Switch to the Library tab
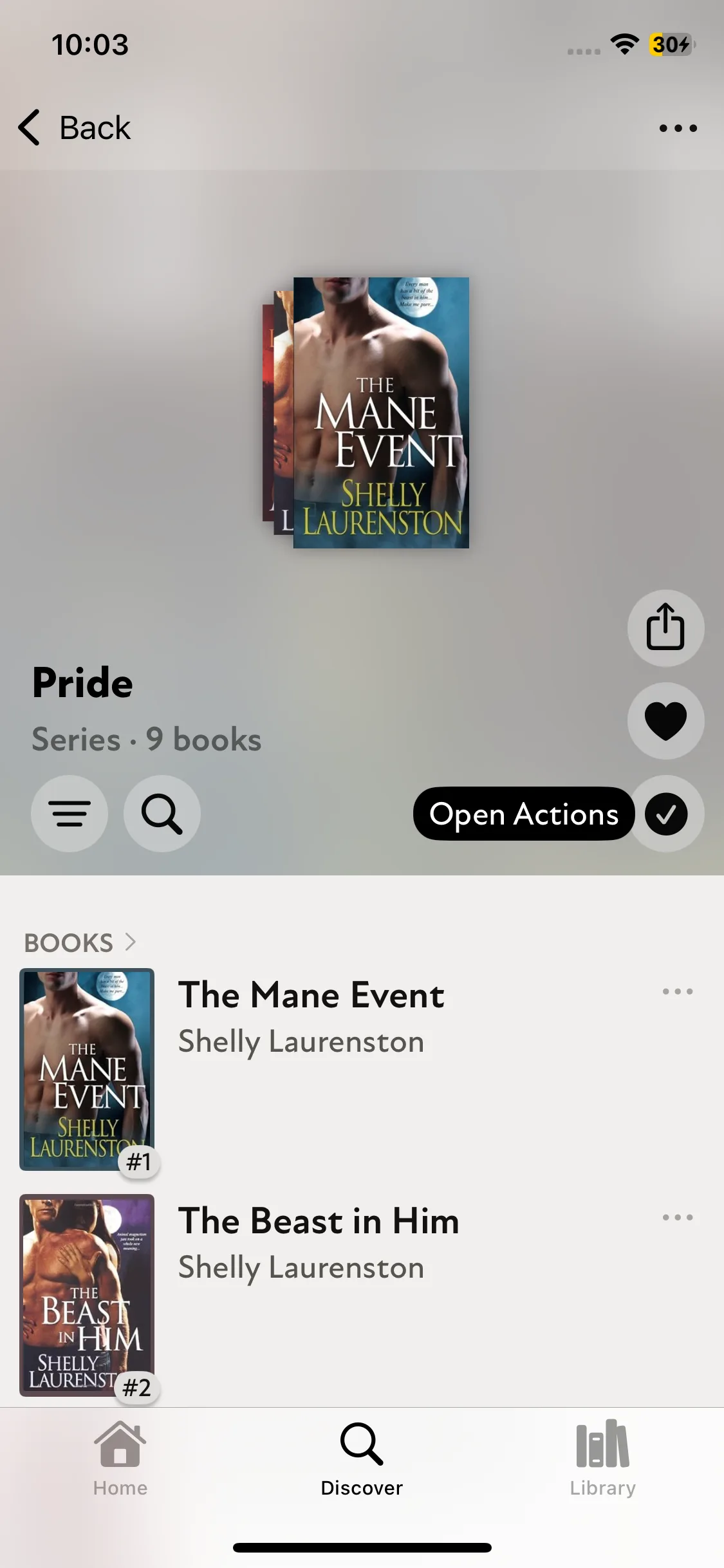724x1568 pixels. click(602, 1459)
